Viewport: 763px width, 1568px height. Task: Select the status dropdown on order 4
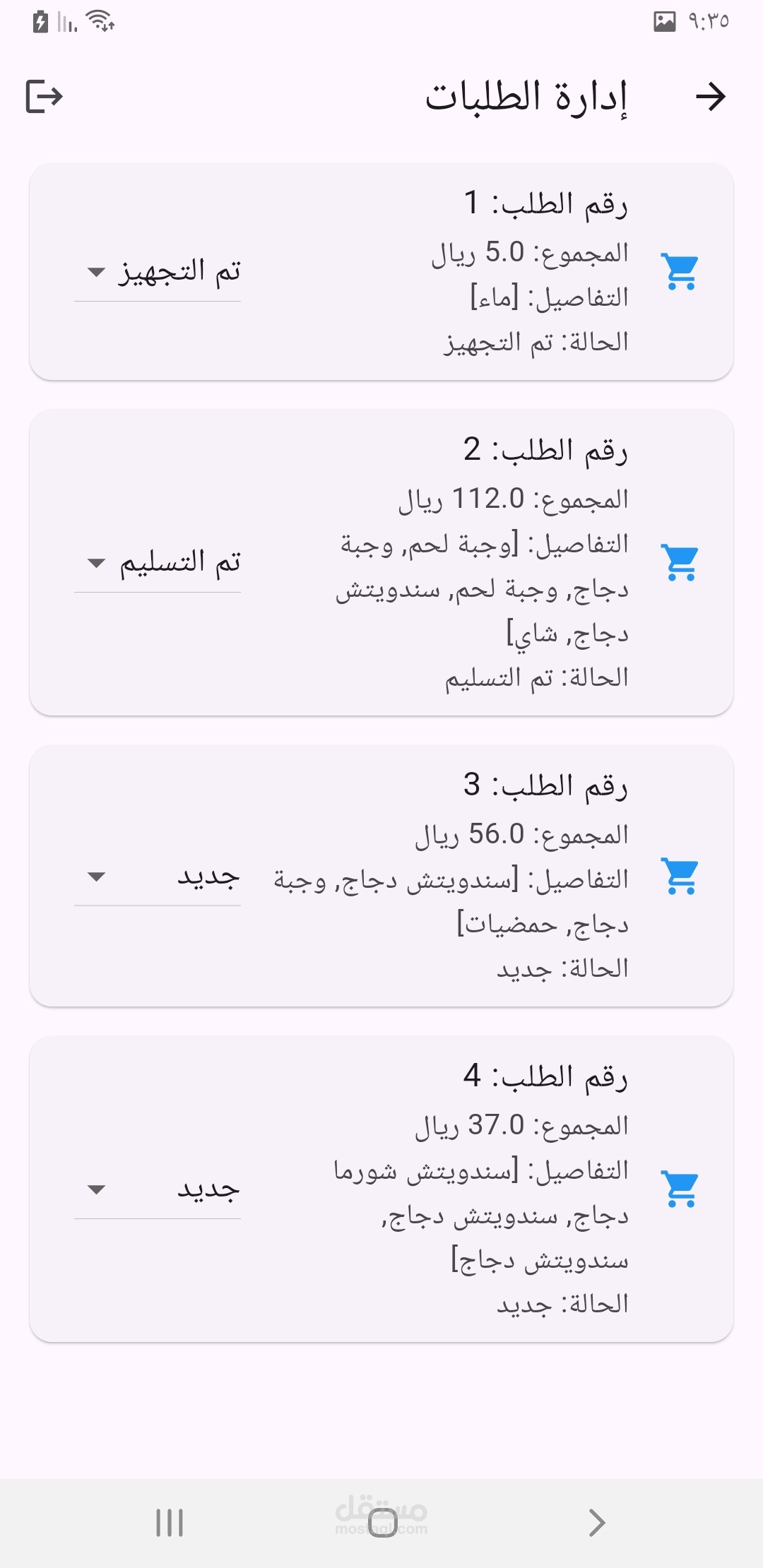[x=158, y=1189]
